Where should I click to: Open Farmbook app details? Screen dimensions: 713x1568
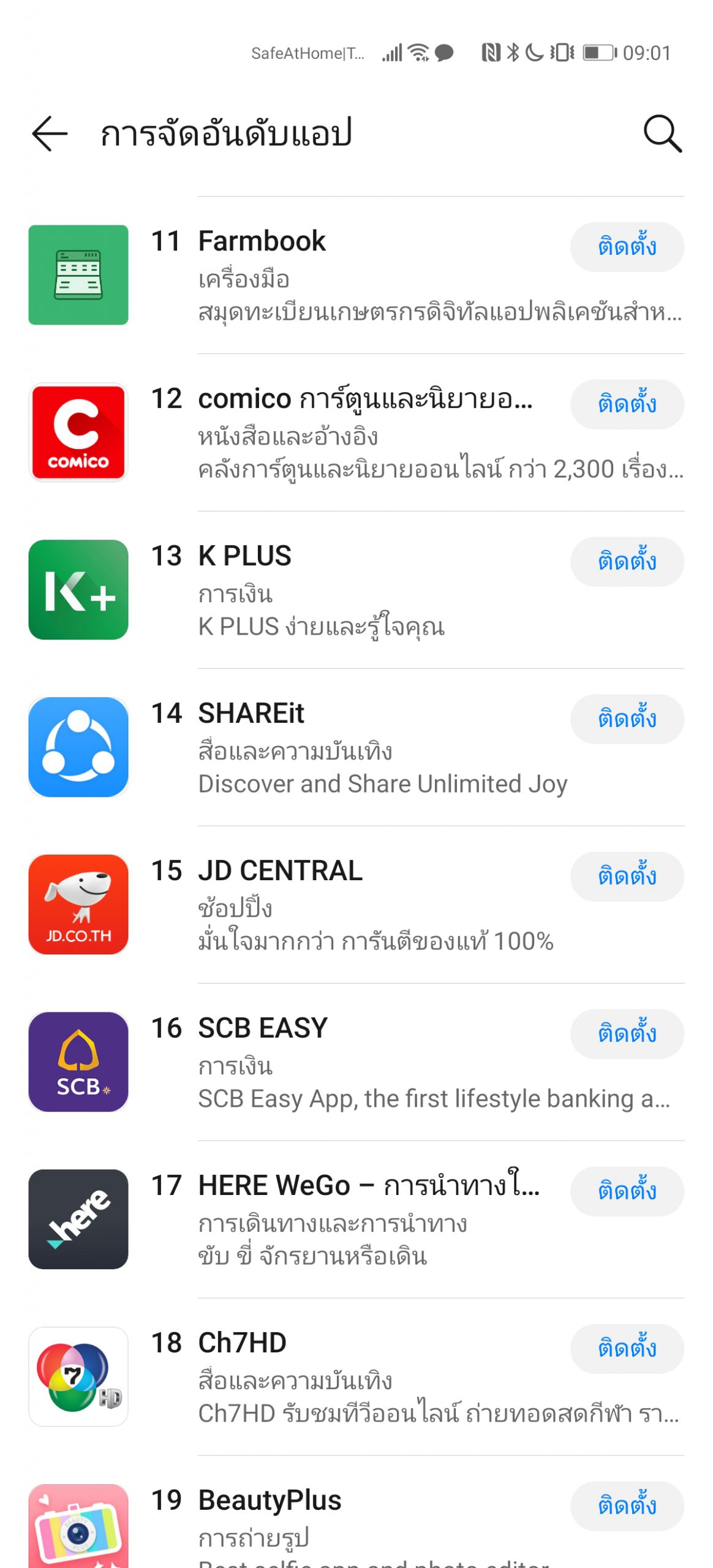pyautogui.click(x=262, y=241)
